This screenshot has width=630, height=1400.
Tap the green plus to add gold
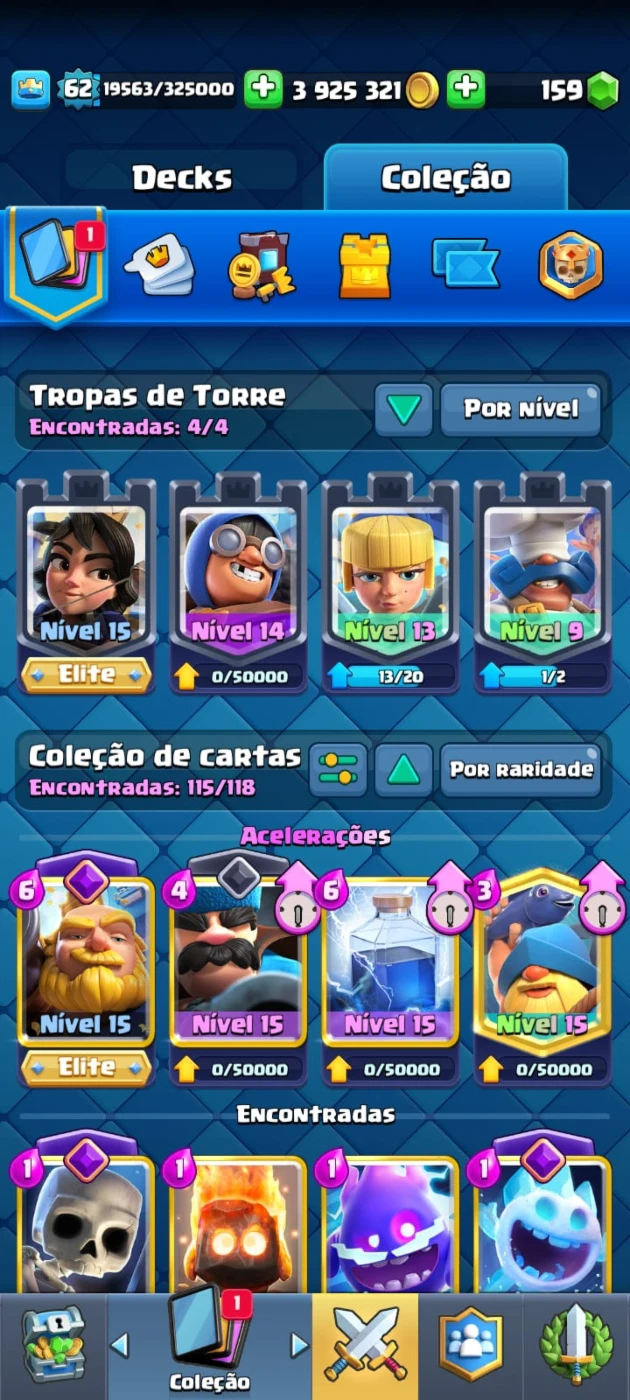(264, 90)
